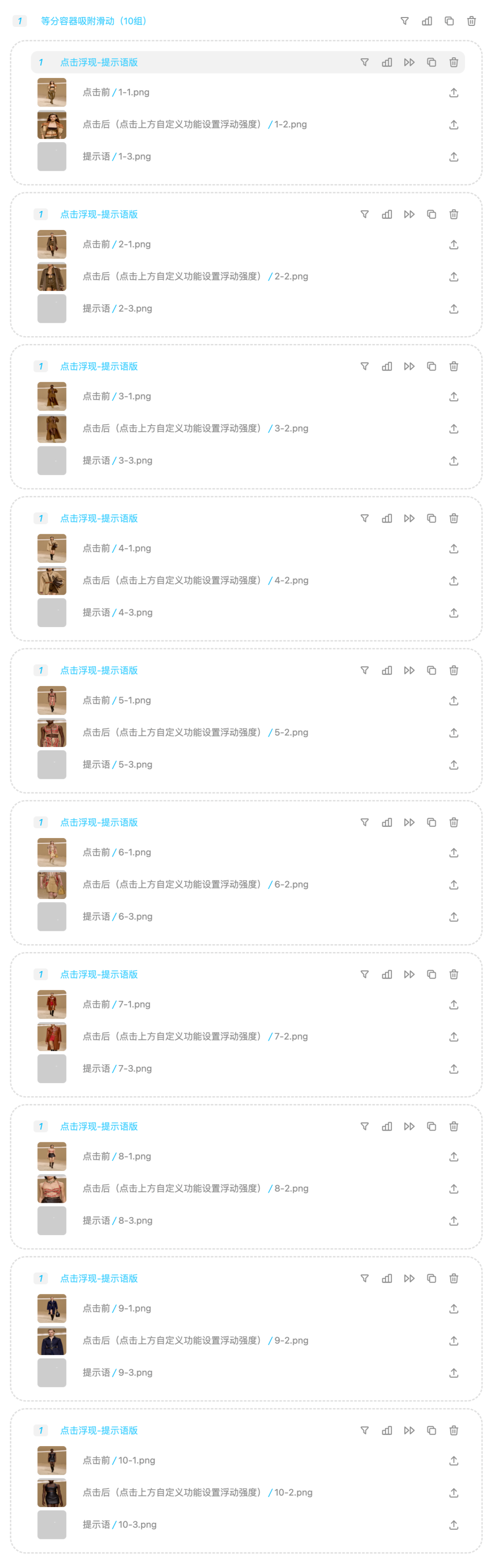Delete the highlighted 点击浮现-提示语版 group

(x=453, y=63)
